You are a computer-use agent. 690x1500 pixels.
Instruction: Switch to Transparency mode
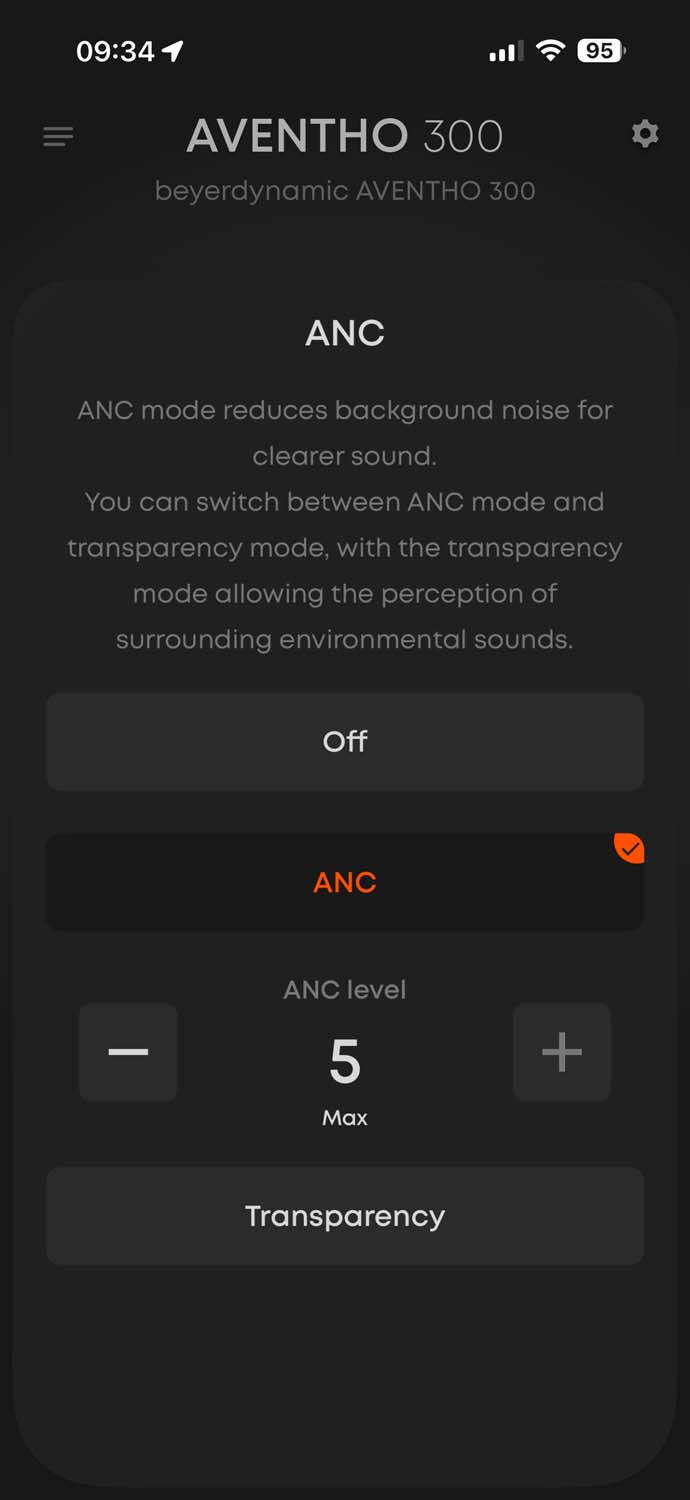(344, 1216)
